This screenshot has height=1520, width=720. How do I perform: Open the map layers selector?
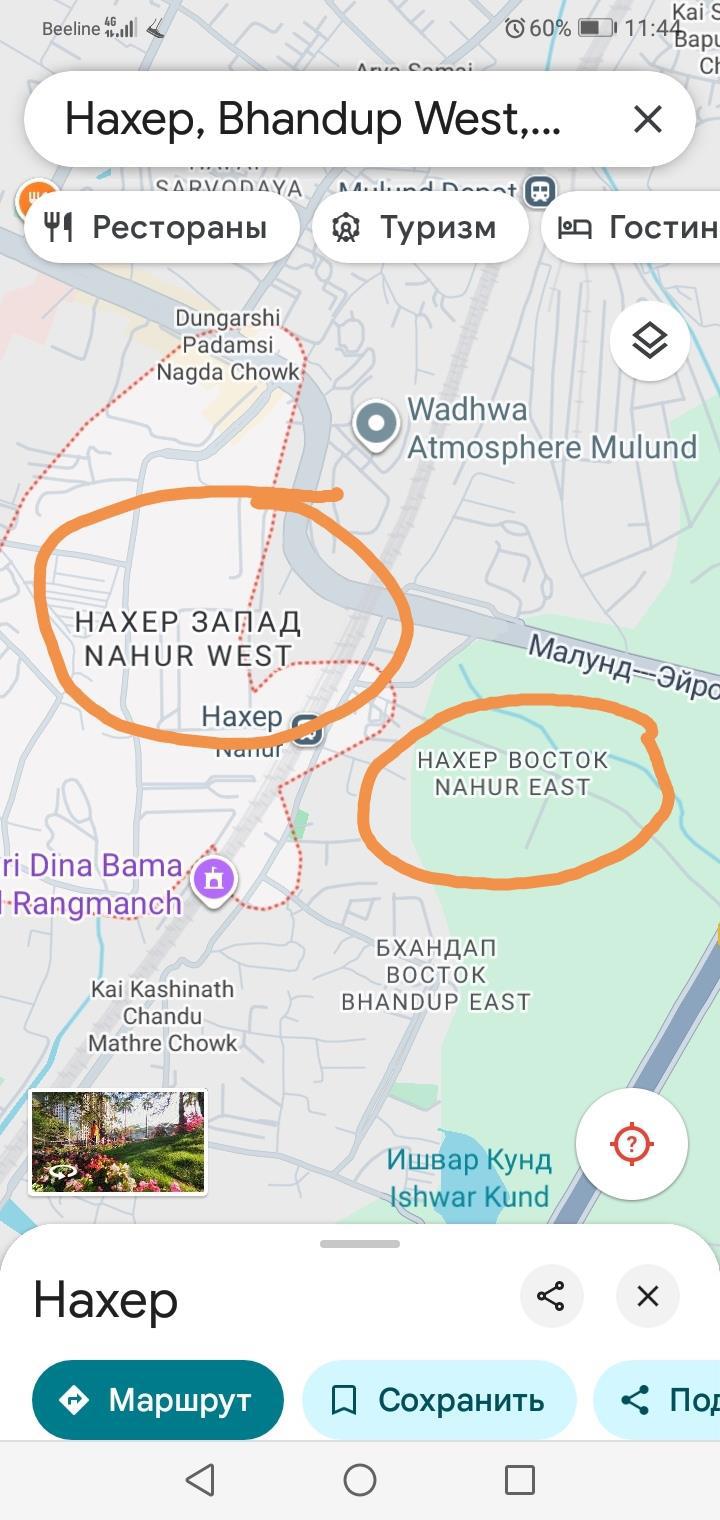(x=650, y=341)
